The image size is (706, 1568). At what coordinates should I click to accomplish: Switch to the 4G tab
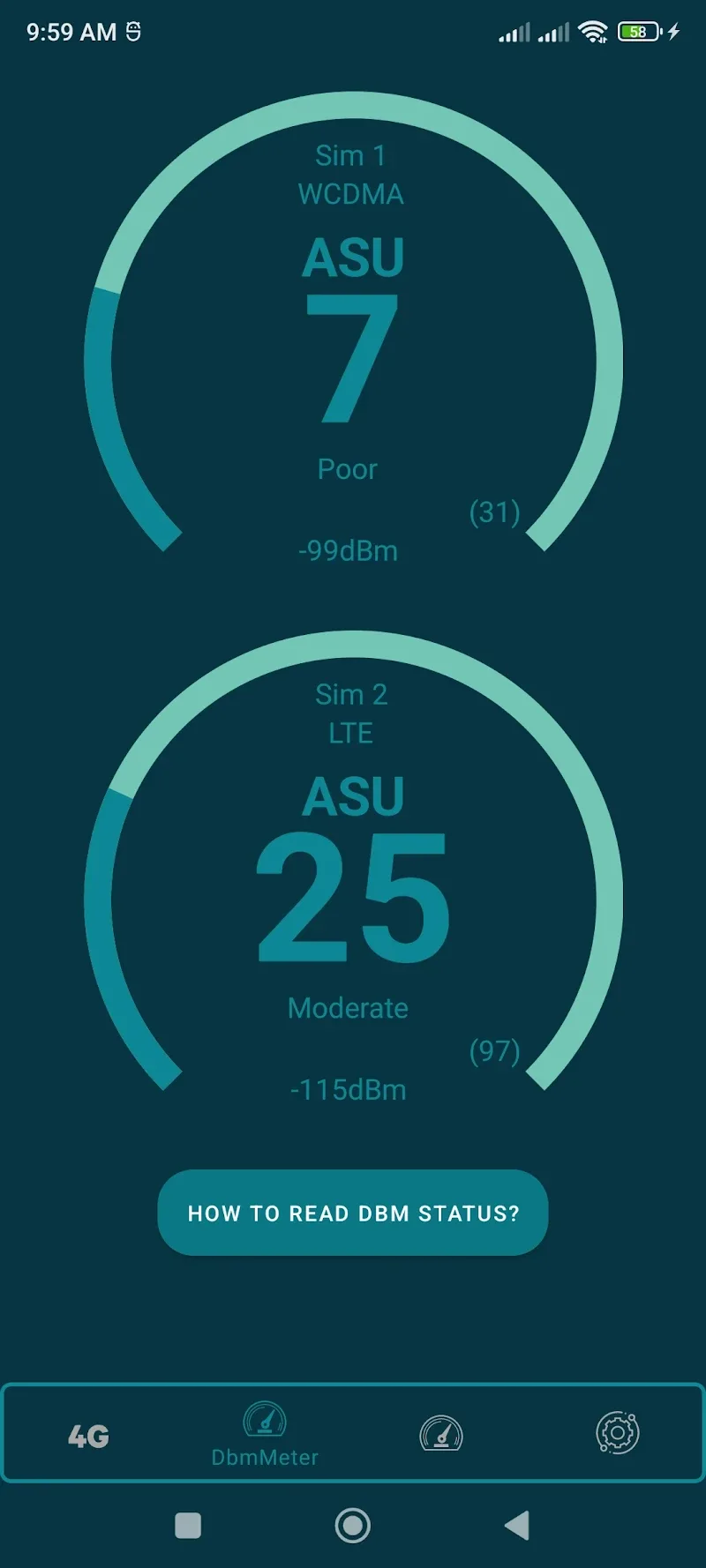point(89,1436)
